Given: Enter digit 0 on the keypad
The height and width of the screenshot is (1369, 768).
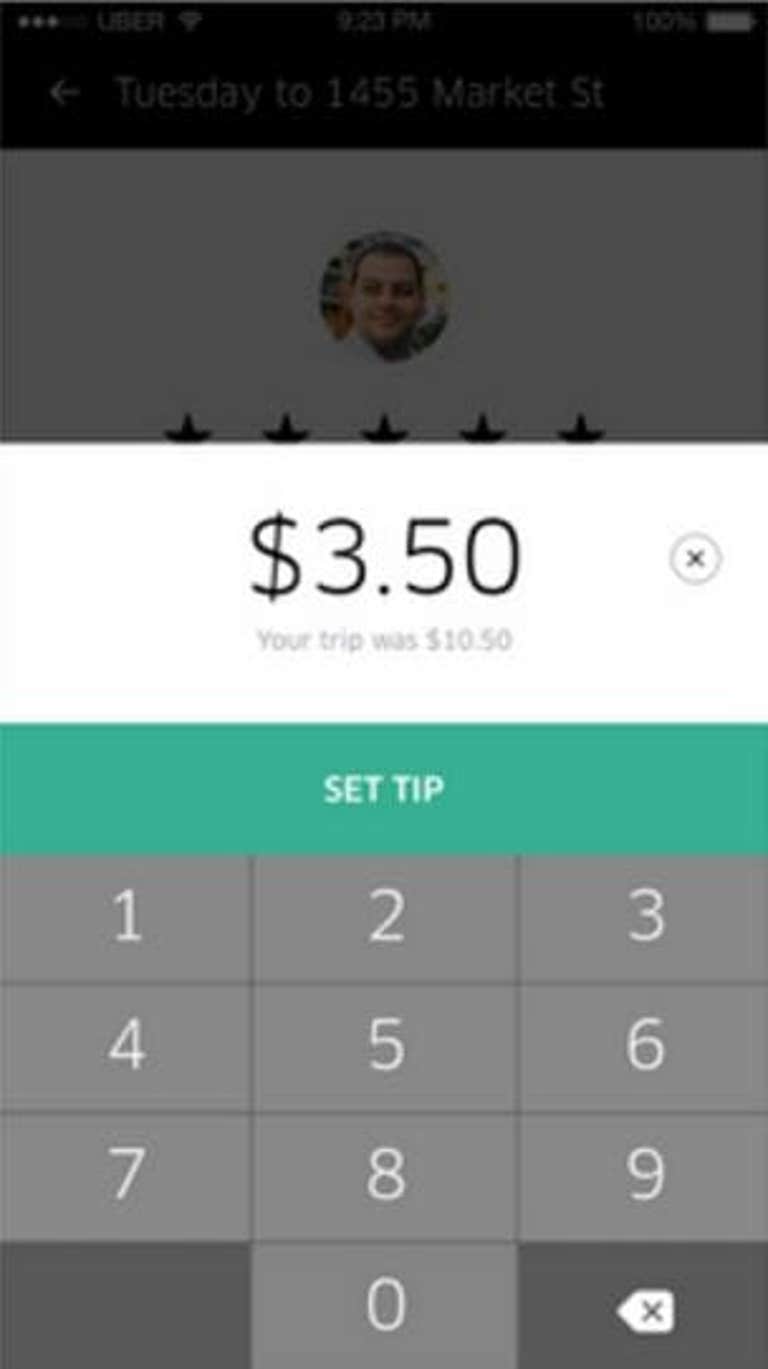Looking at the screenshot, I should pyautogui.click(x=385, y=1305).
